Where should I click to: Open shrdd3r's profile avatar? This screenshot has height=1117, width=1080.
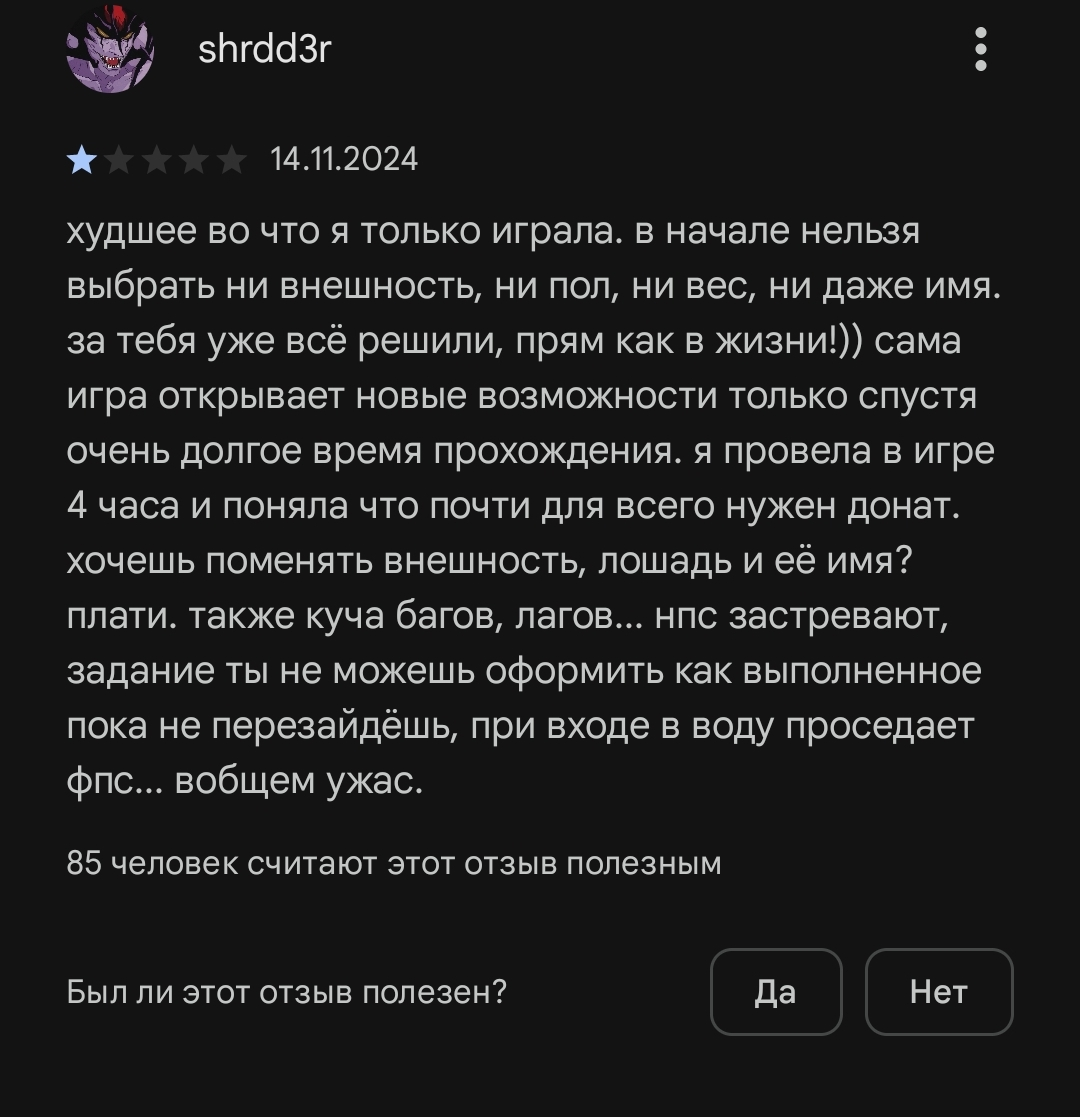[110, 49]
